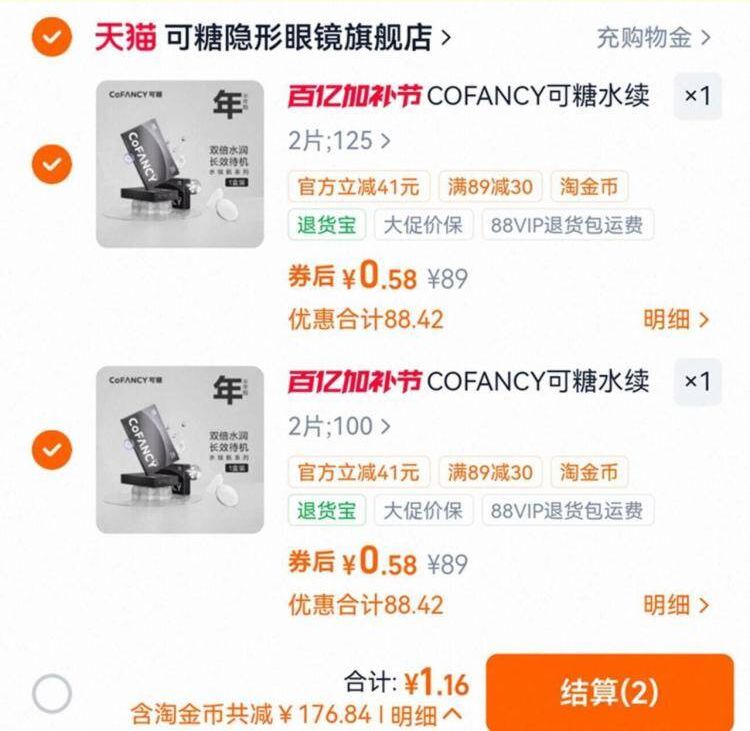750x731 pixels.
Task: Tick the select-all circle beside 合计
Action: click(x=52, y=693)
